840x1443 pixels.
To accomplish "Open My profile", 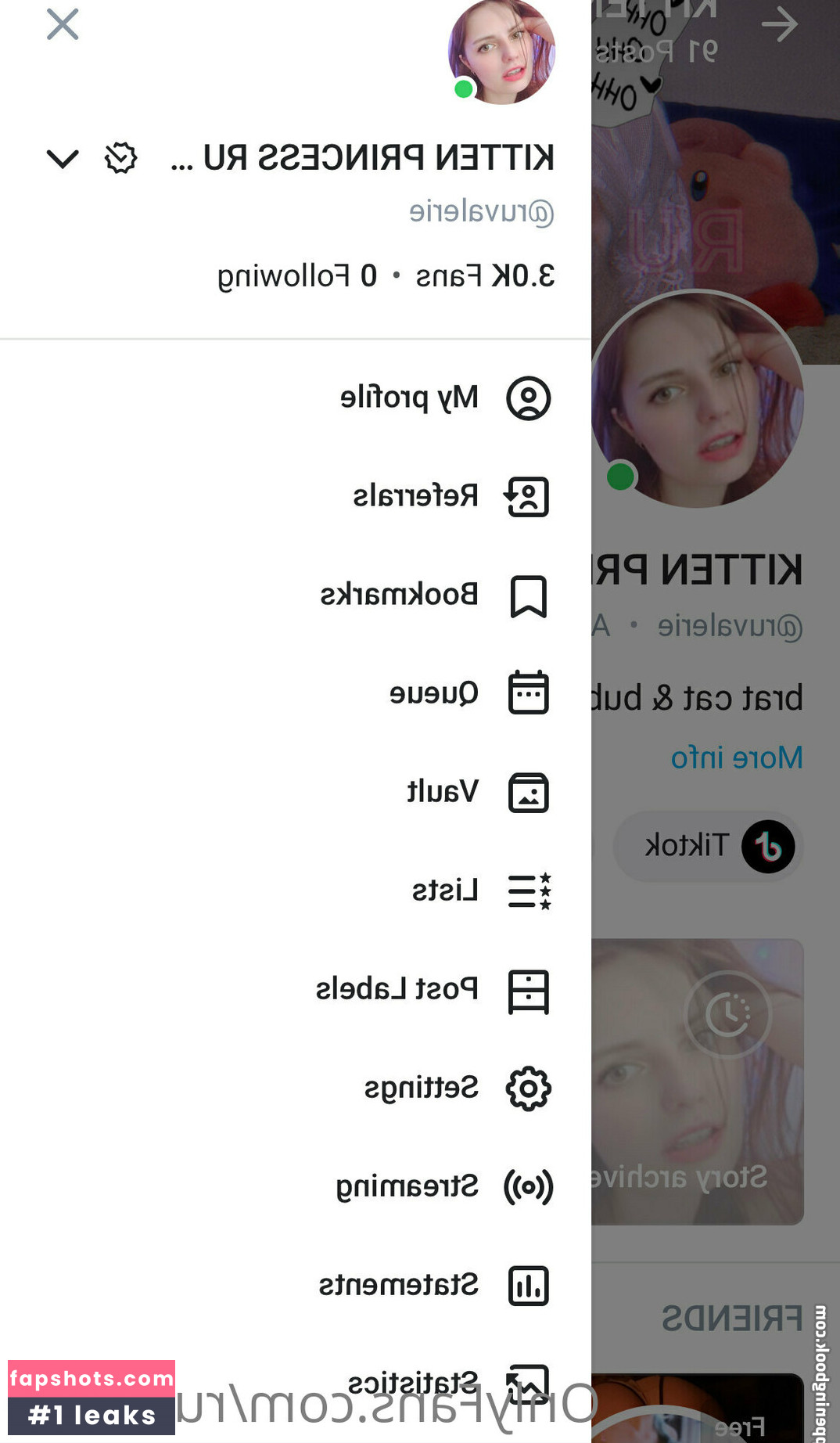I will [296, 398].
